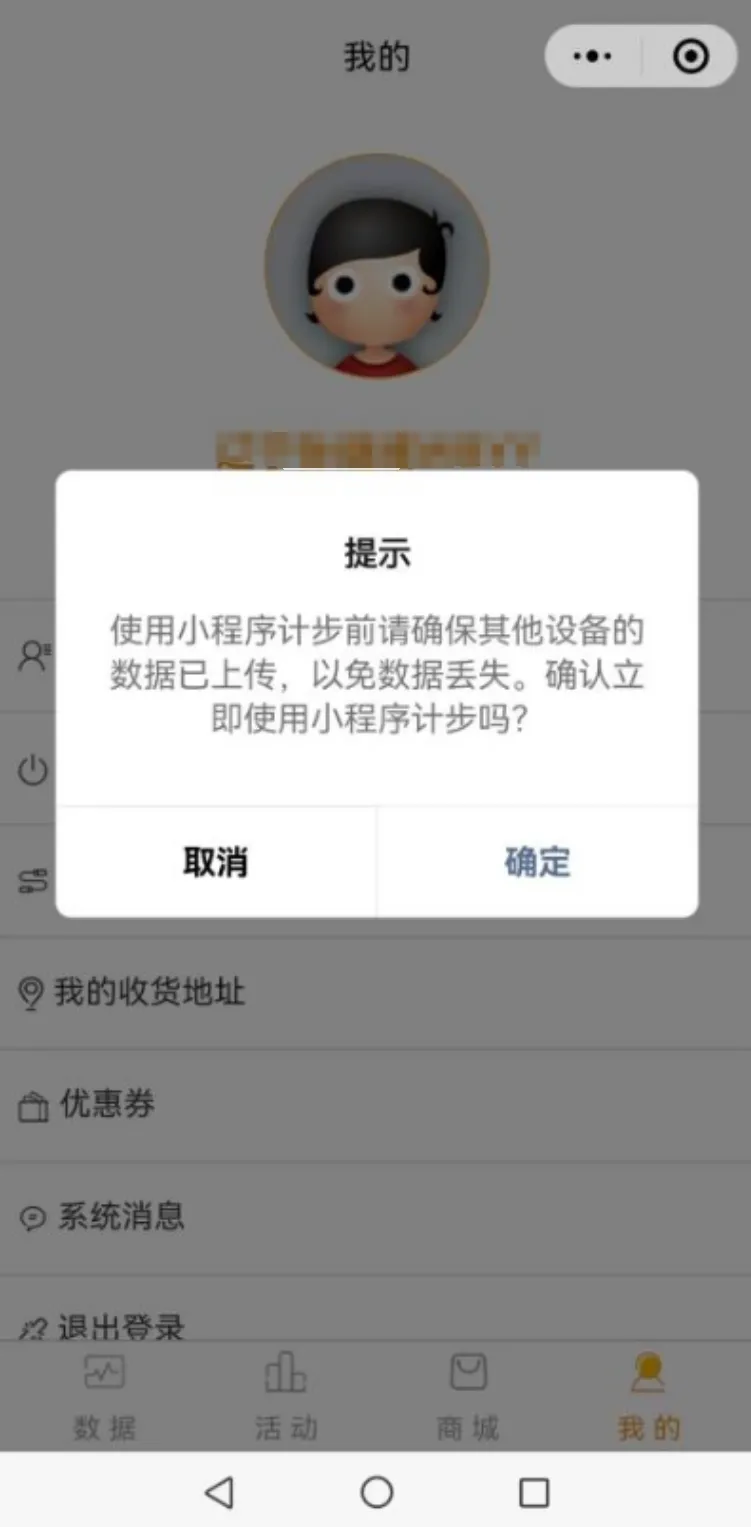Cancel the dialog with 取消
This screenshot has height=1527, width=751.
click(215, 862)
